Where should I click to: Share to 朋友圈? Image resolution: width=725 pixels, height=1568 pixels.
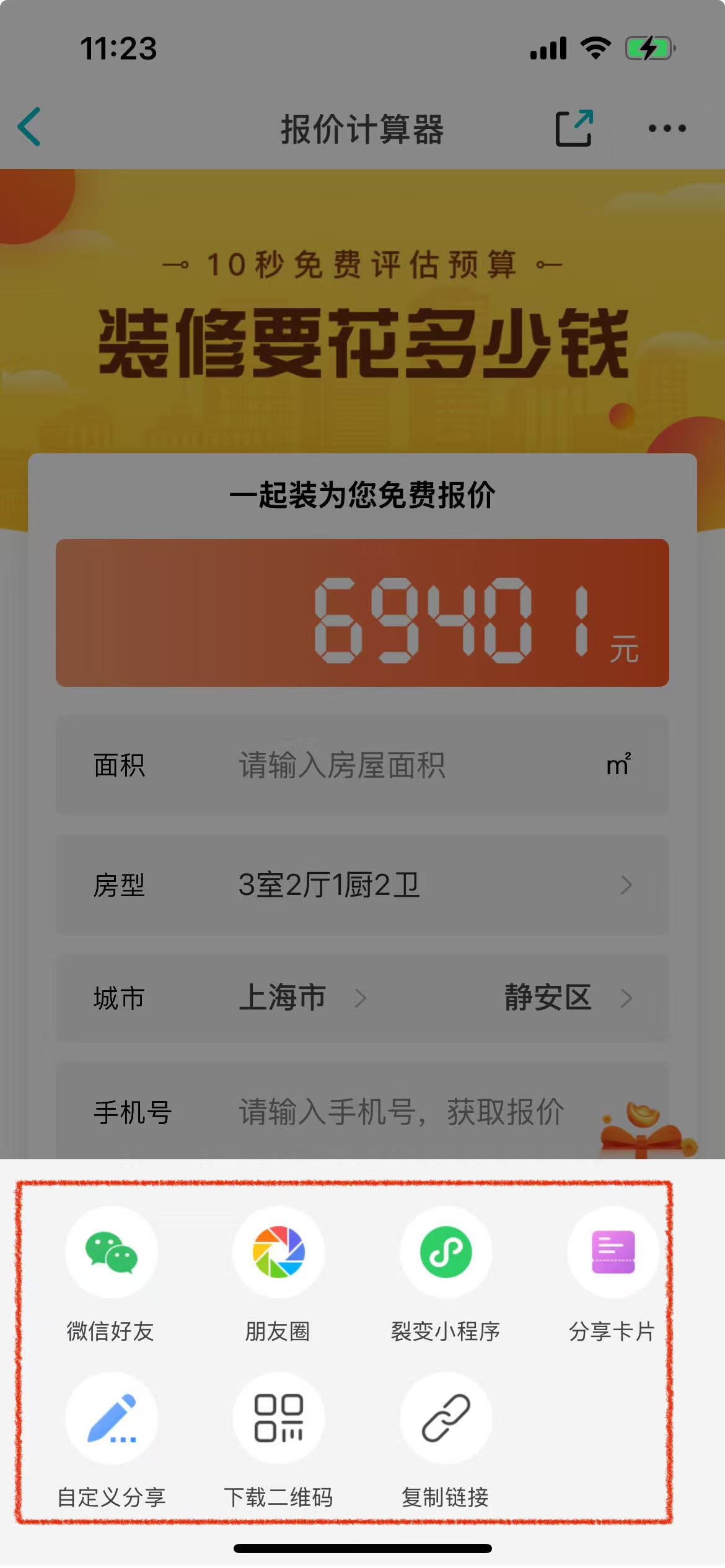pos(278,1253)
